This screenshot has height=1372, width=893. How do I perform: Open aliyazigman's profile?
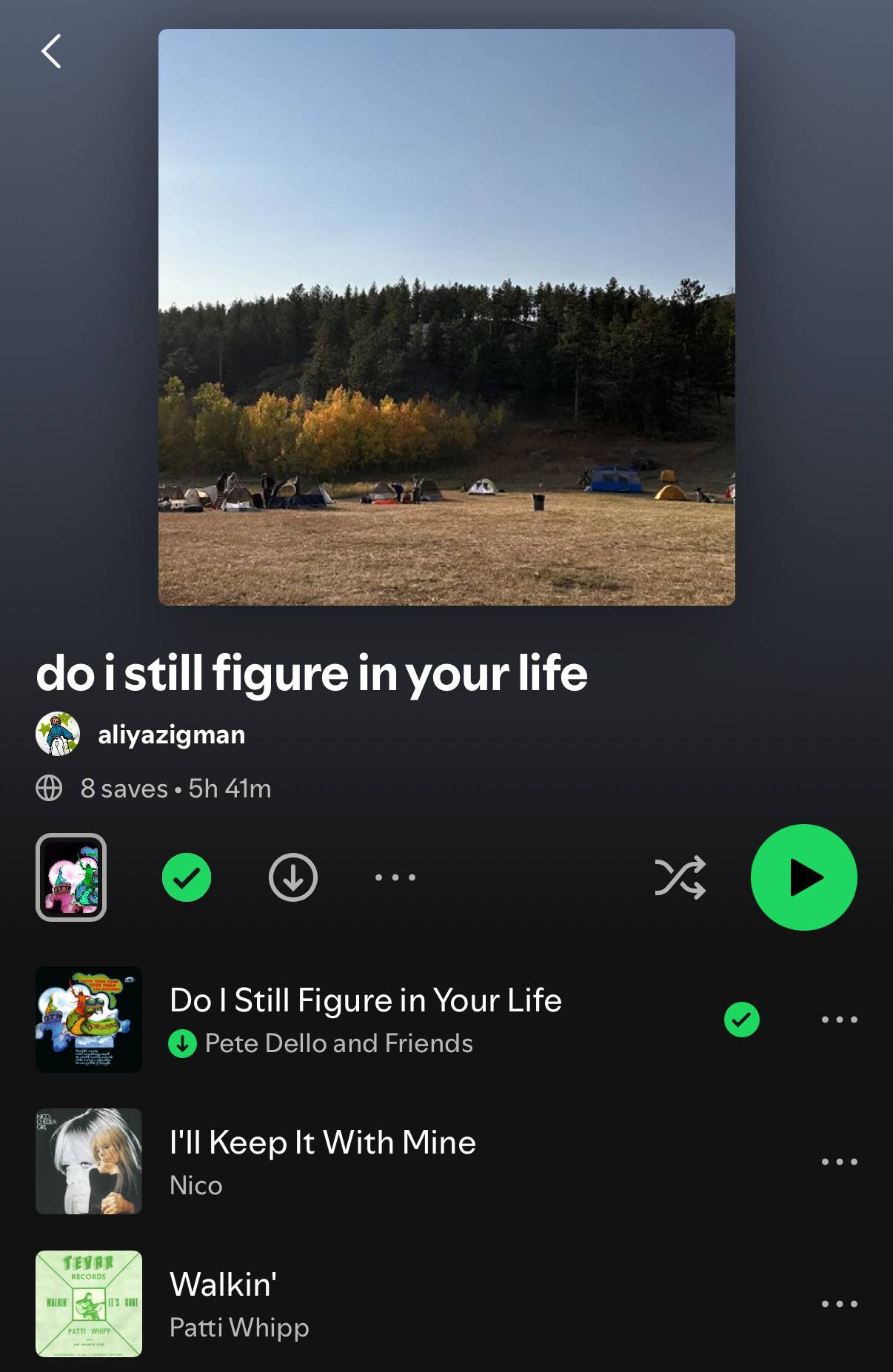[x=141, y=734]
